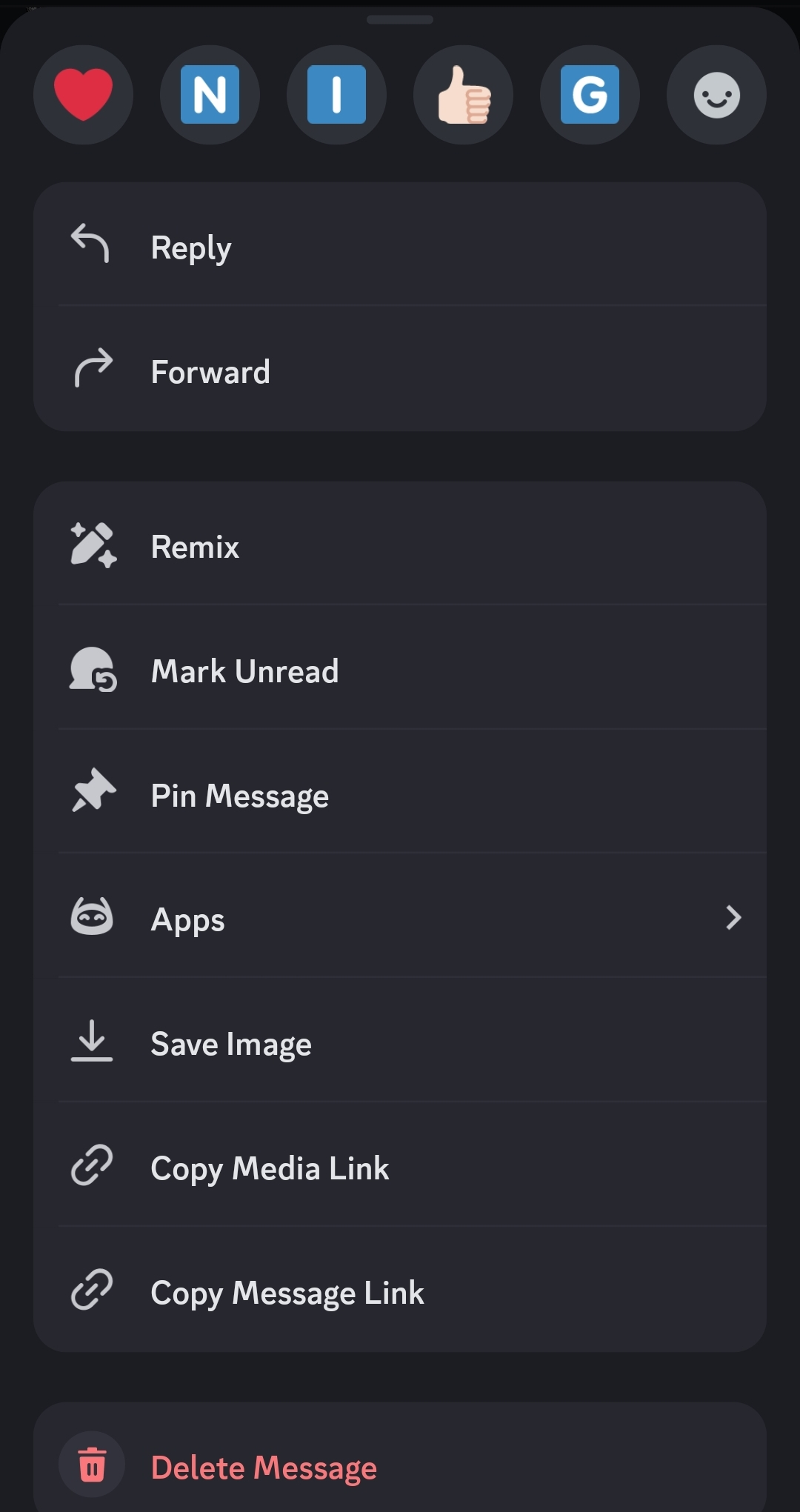The height and width of the screenshot is (1512, 800).
Task: Reply to this message
Action: pos(400,244)
